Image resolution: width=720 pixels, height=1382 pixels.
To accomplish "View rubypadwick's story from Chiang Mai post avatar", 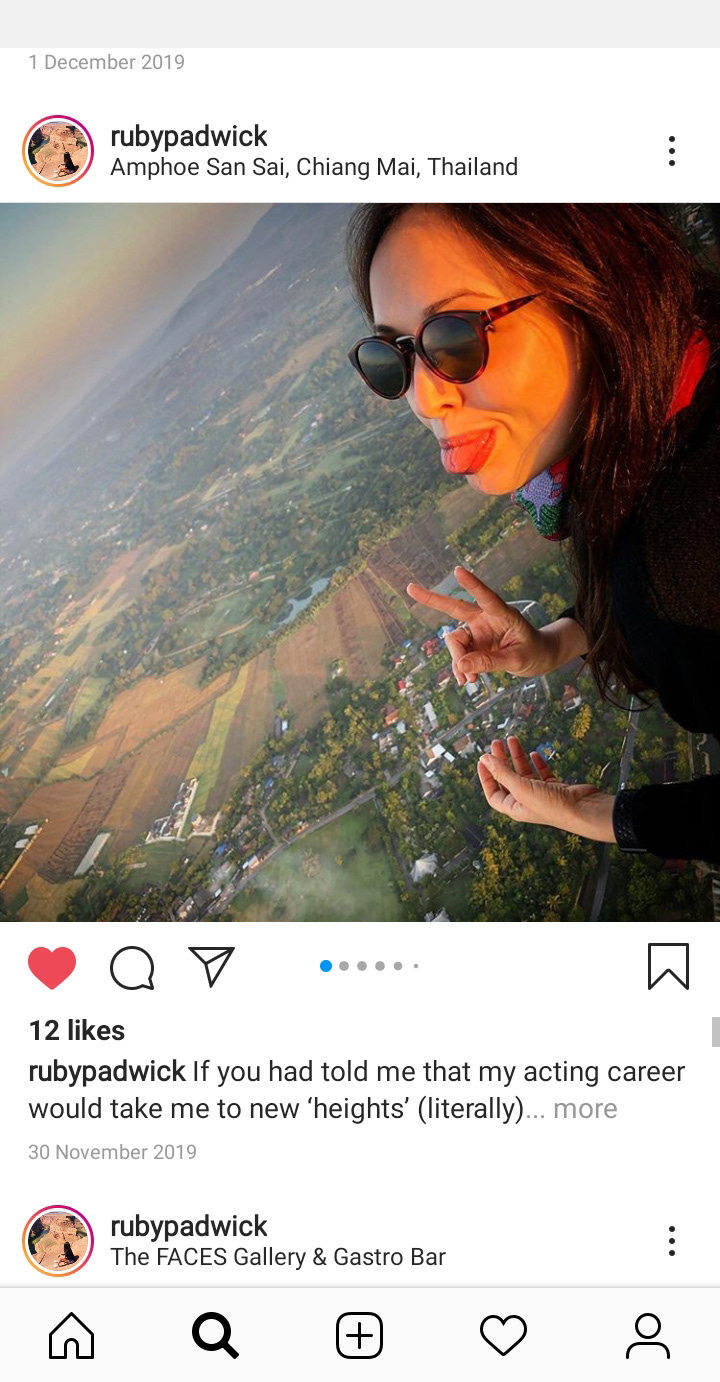I will 58,151.
